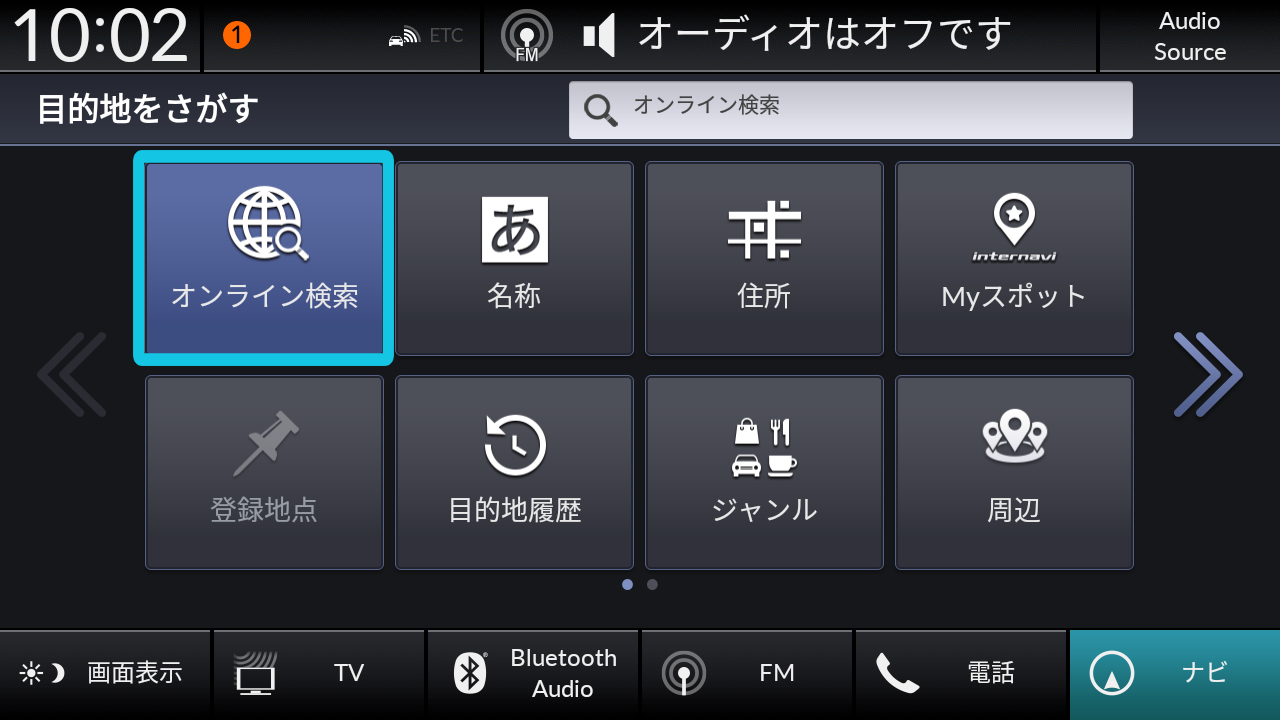Search destination by 名称
The width and height of the screenshot is (1280, 720).
coord(514,258)
